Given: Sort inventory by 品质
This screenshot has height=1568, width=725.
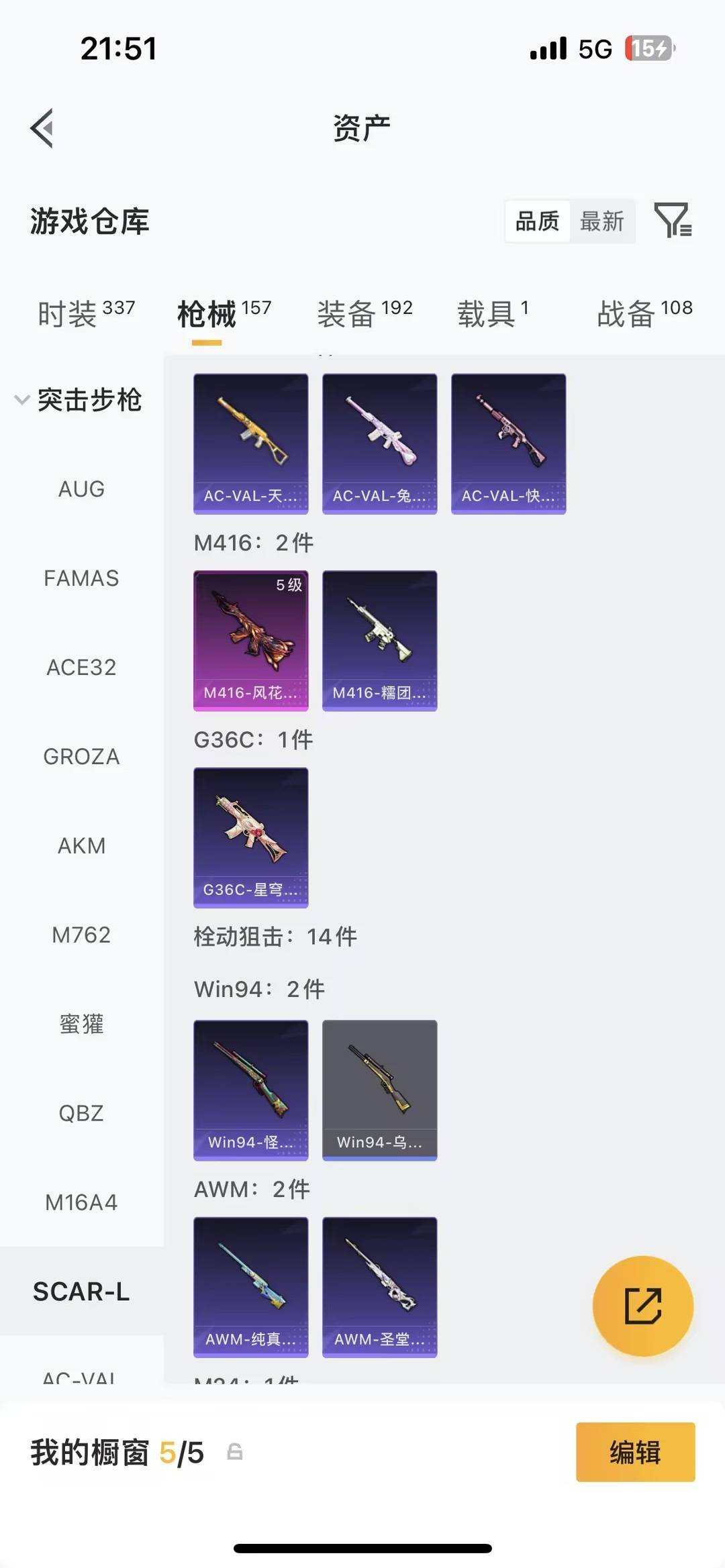Looking at the screenshot, I should pos(537,221).
